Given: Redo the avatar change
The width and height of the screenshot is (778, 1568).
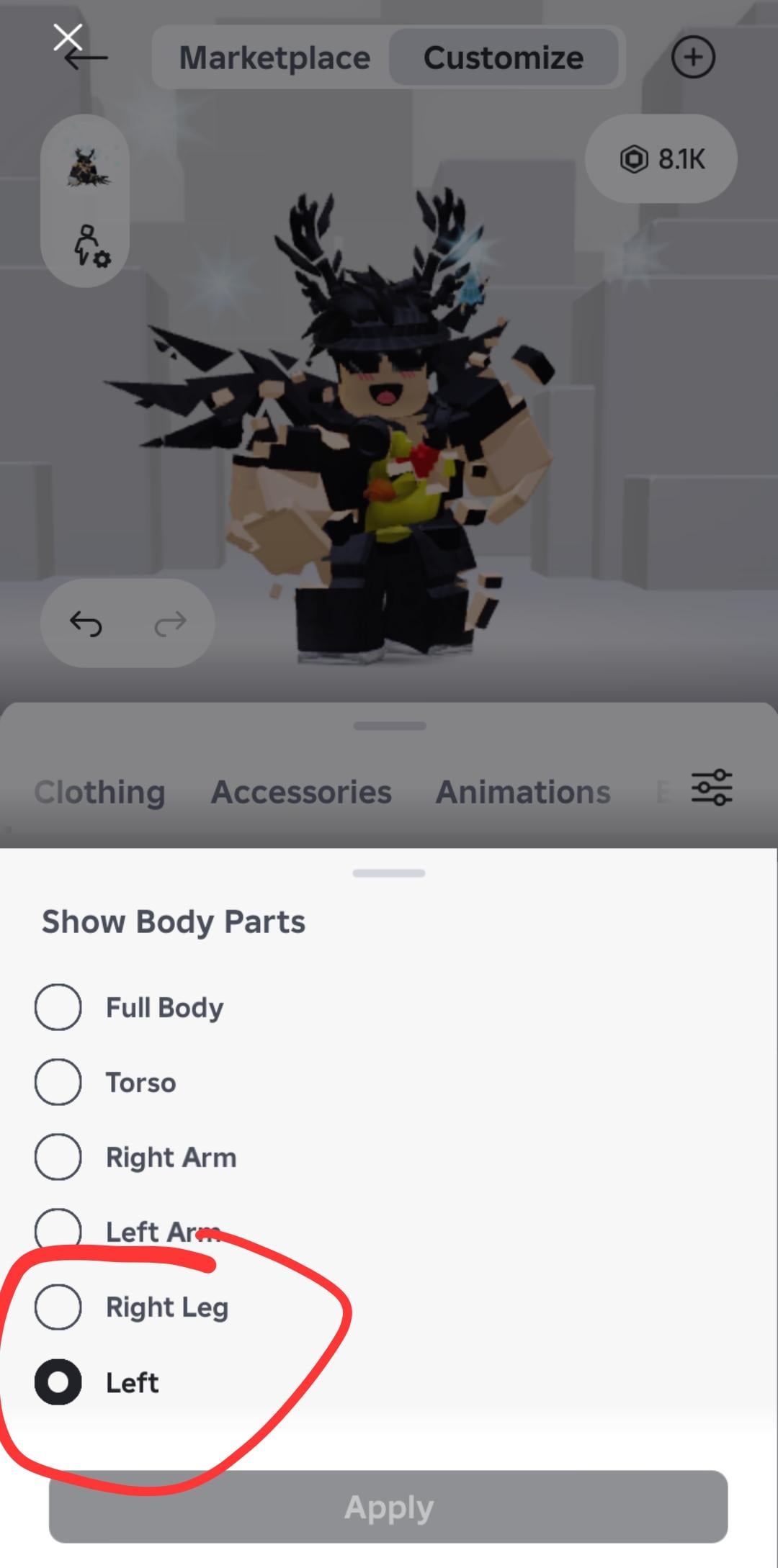Looking at the screenshot, I should (x=171, y=623).
